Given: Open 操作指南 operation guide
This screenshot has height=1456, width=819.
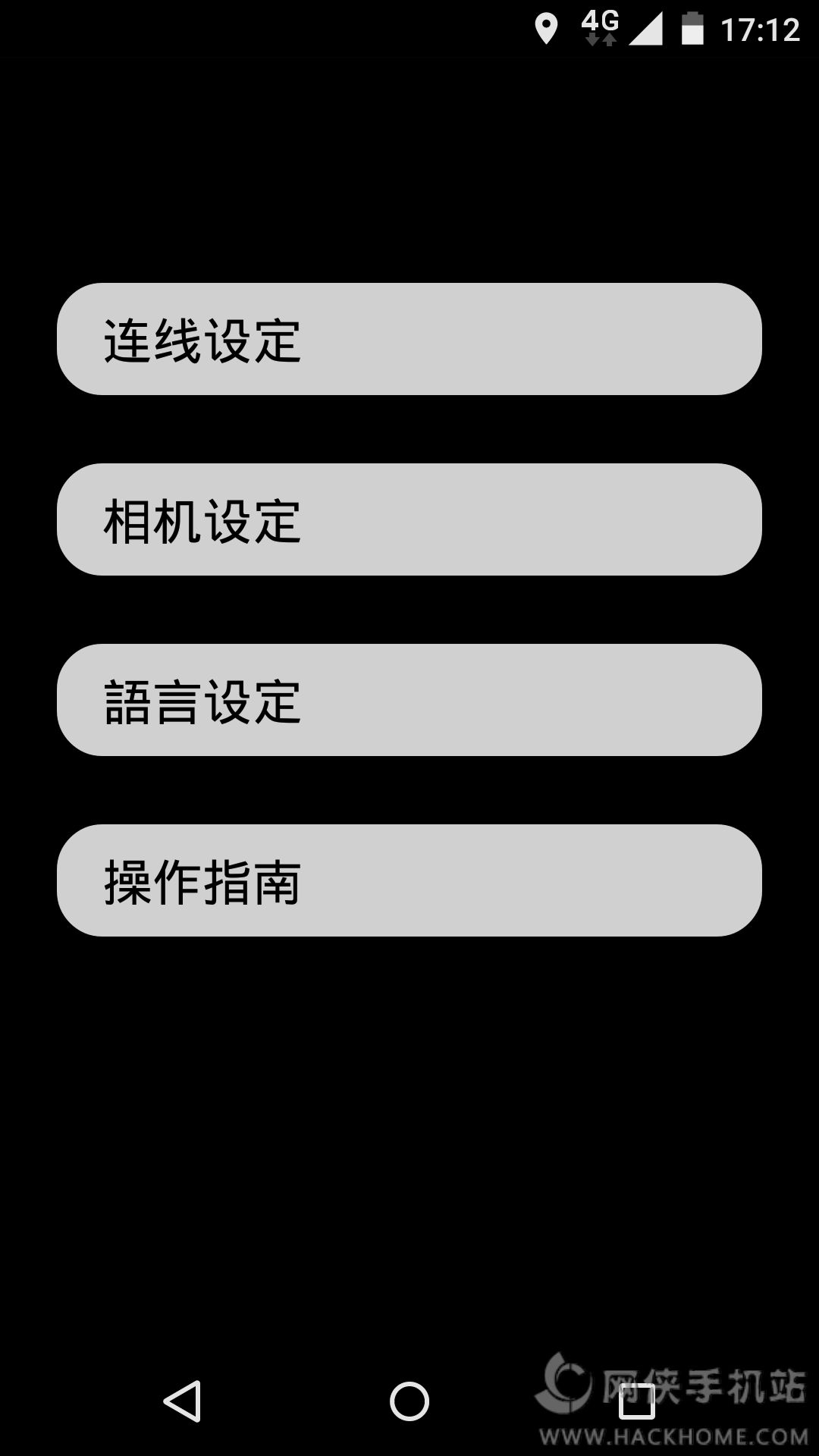Looking at the screenshot, I should coord(409,880).
